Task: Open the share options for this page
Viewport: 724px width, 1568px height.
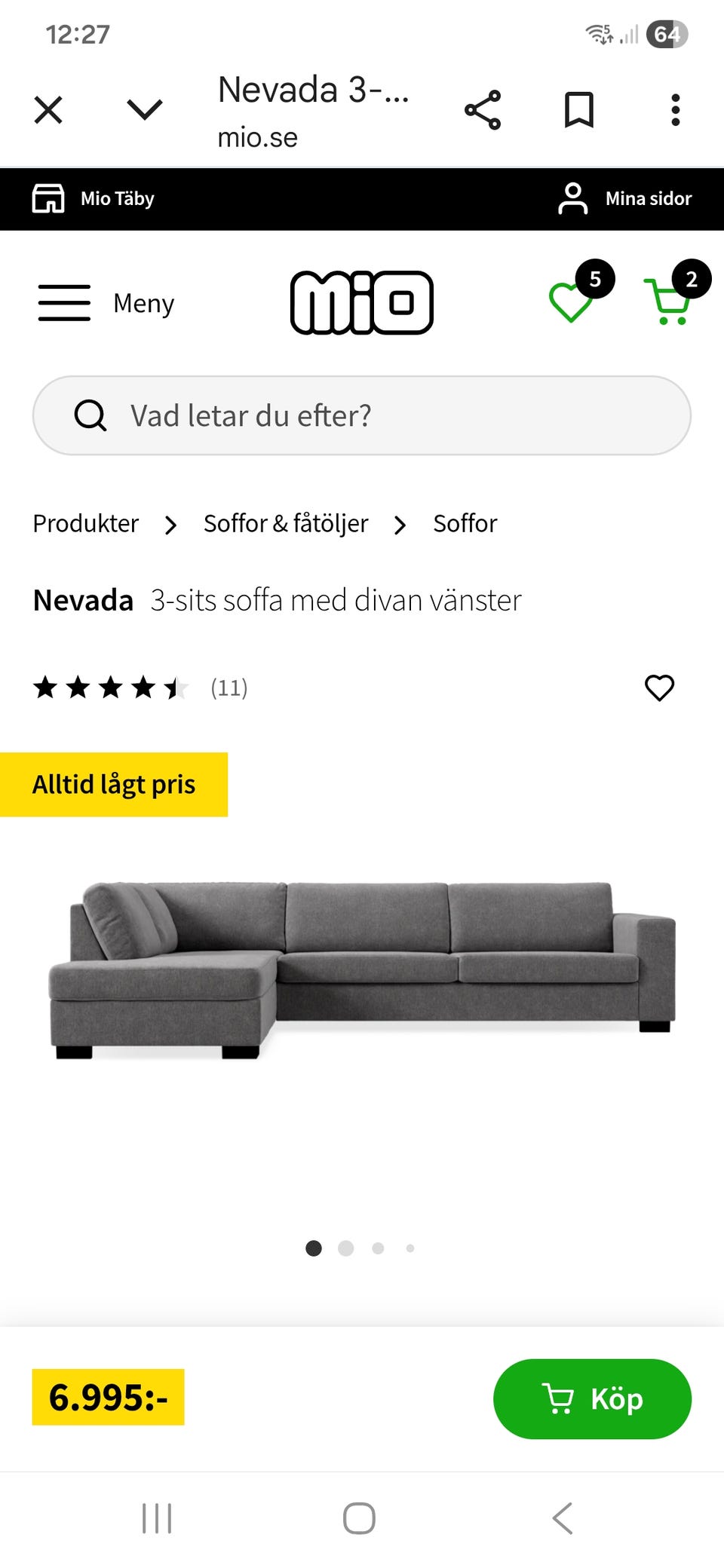Action: tap(483, 109)
